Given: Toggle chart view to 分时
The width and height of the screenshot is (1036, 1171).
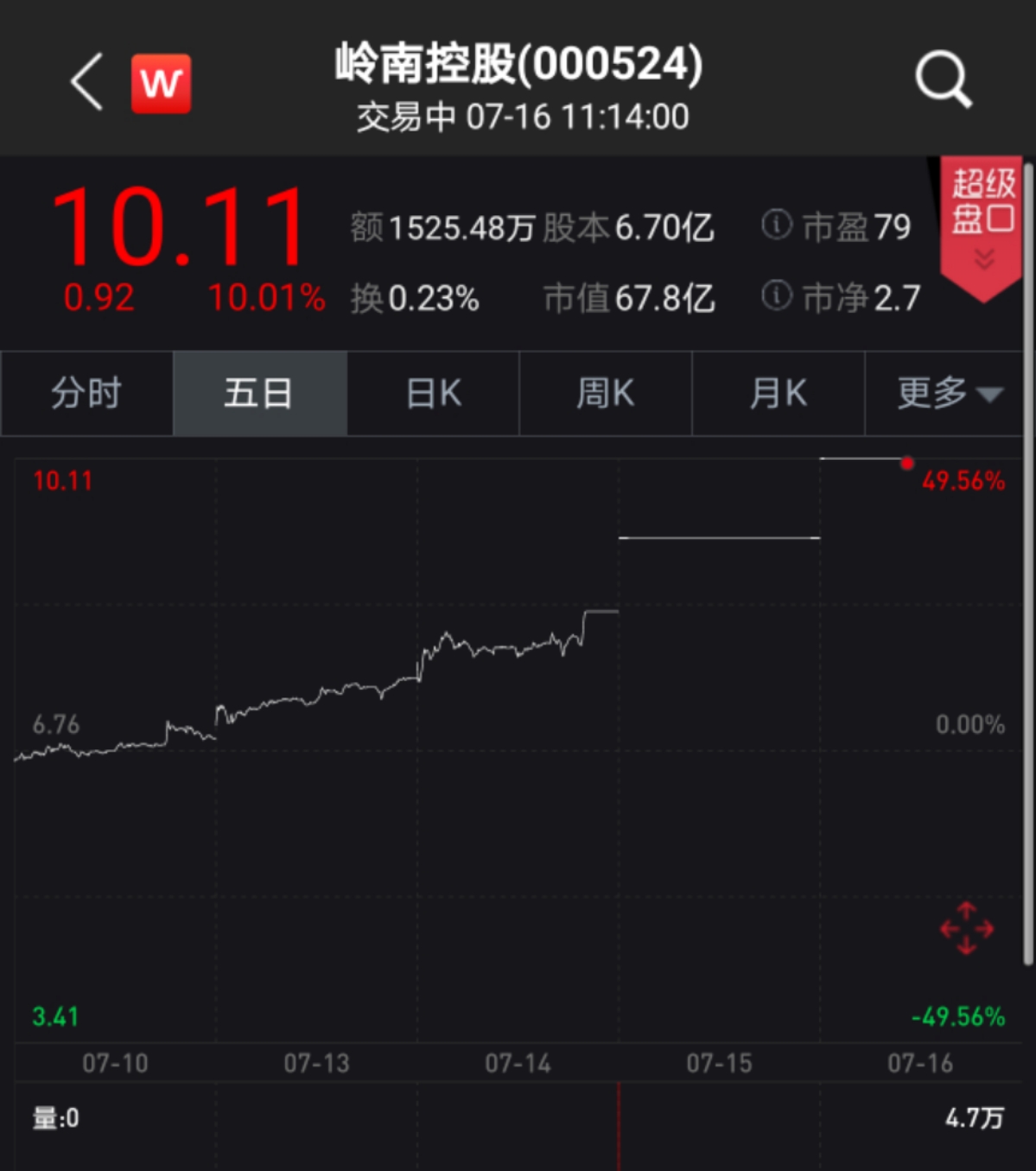Looking at the screenshot, I should point(86,393).
